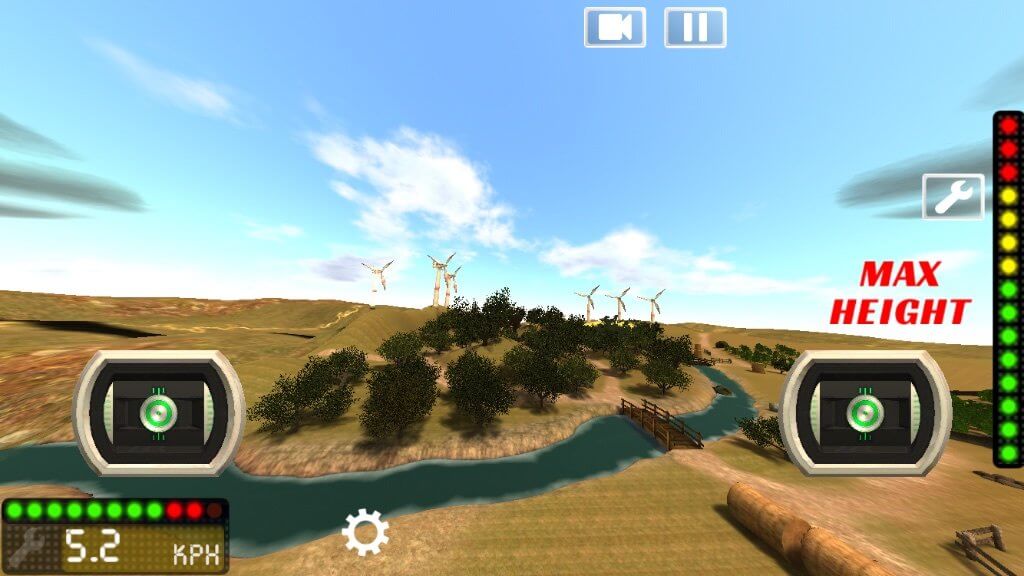
Task: Open the wrench tool button
Action: [953, 196]
